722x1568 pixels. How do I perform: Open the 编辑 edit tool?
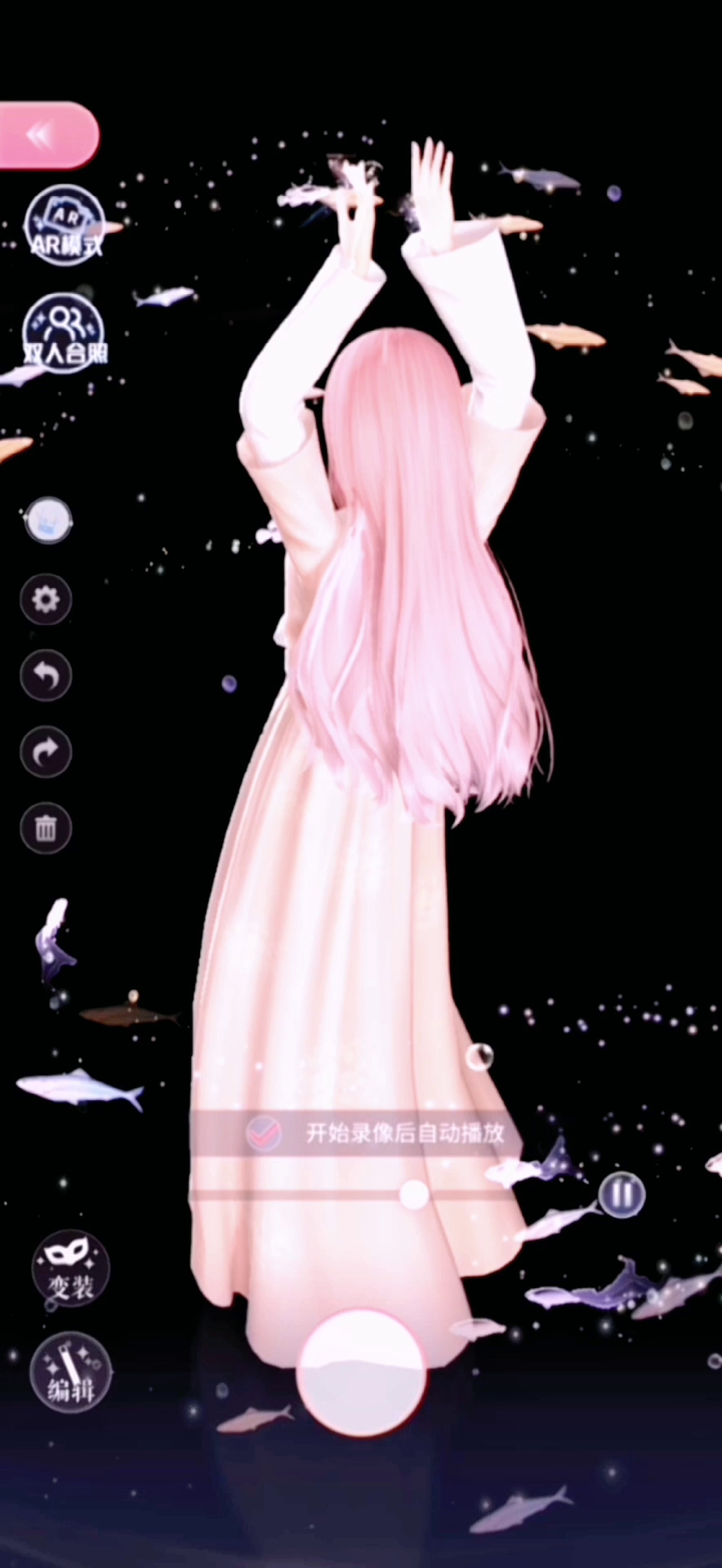(x=70, y=1374)
